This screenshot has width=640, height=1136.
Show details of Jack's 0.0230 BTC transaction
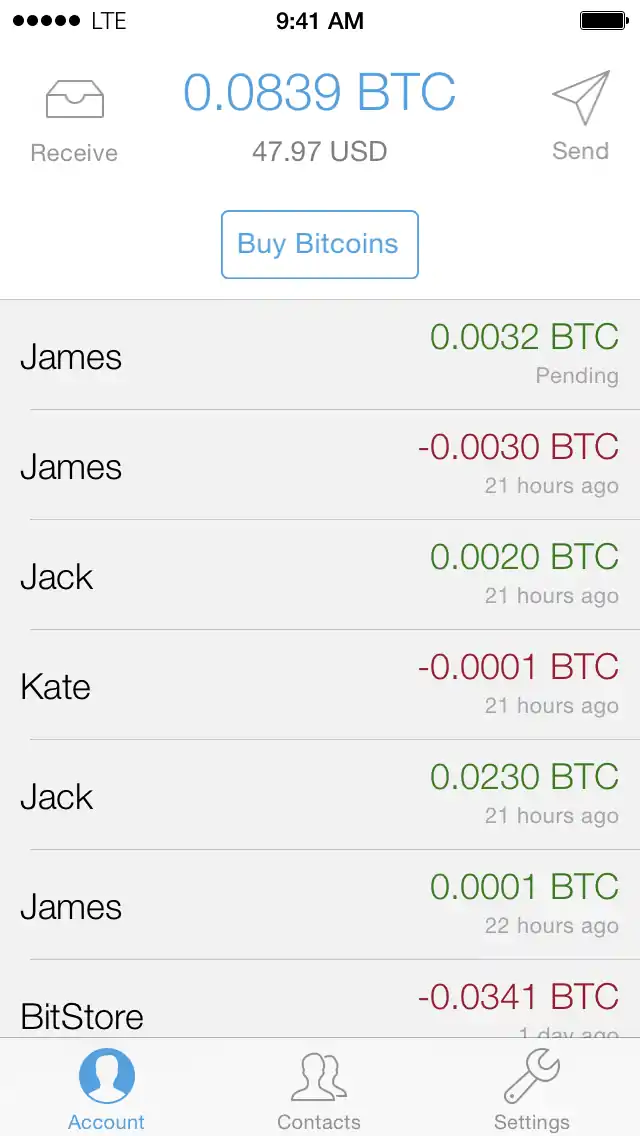coord(320,796)
